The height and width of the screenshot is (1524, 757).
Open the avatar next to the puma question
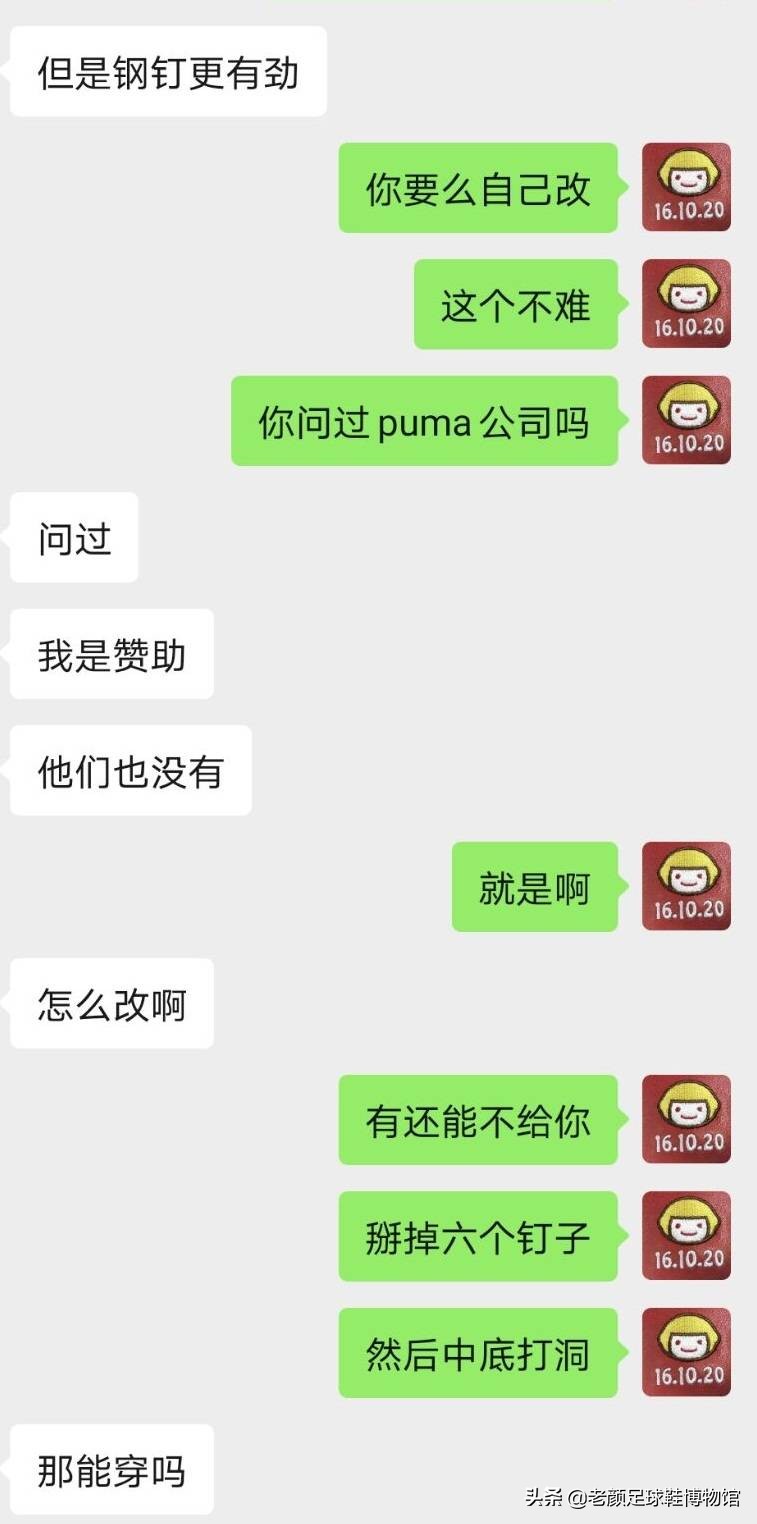(x=685, y=419)
